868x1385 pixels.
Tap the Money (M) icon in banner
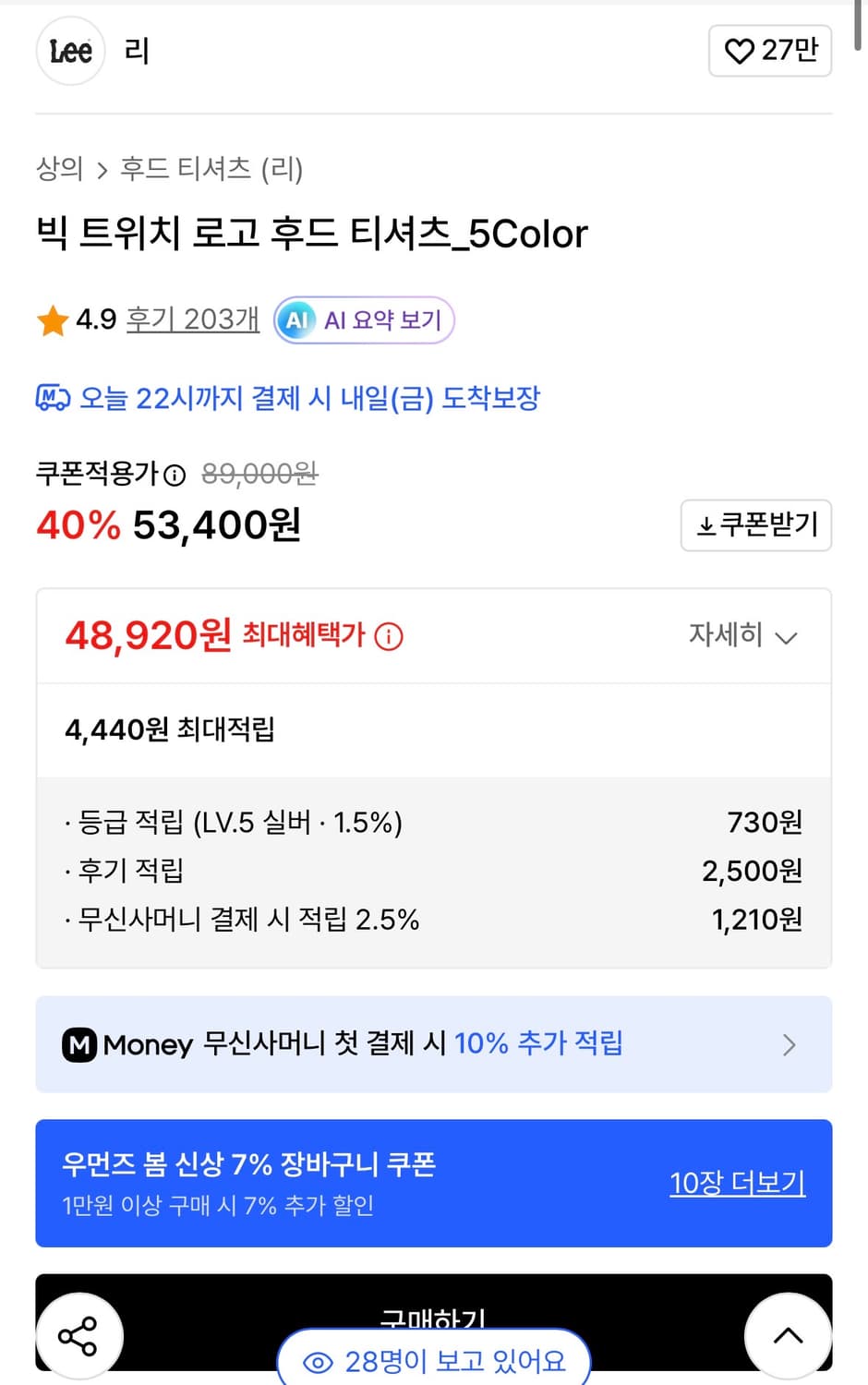79,1044
